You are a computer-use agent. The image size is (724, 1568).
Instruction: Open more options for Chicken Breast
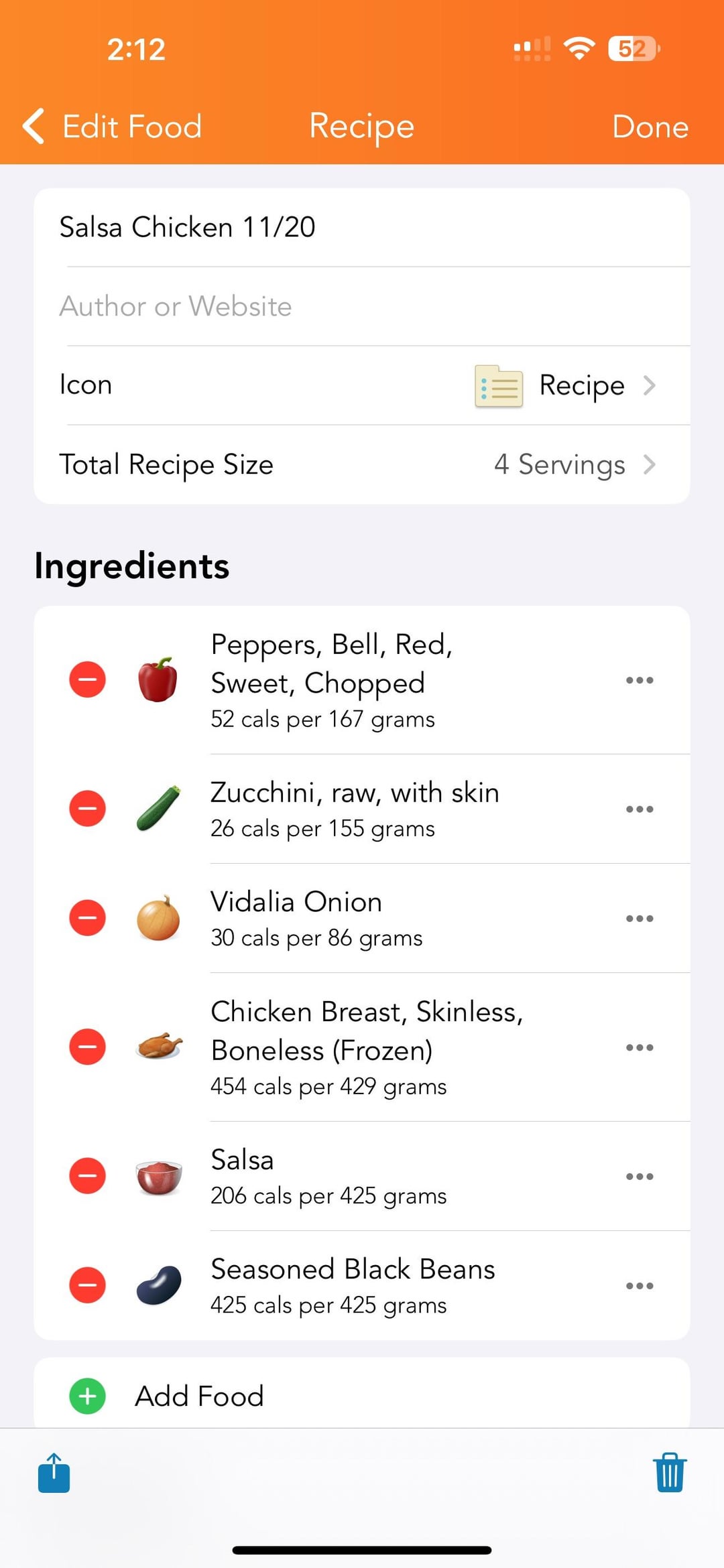point(640,1047)
